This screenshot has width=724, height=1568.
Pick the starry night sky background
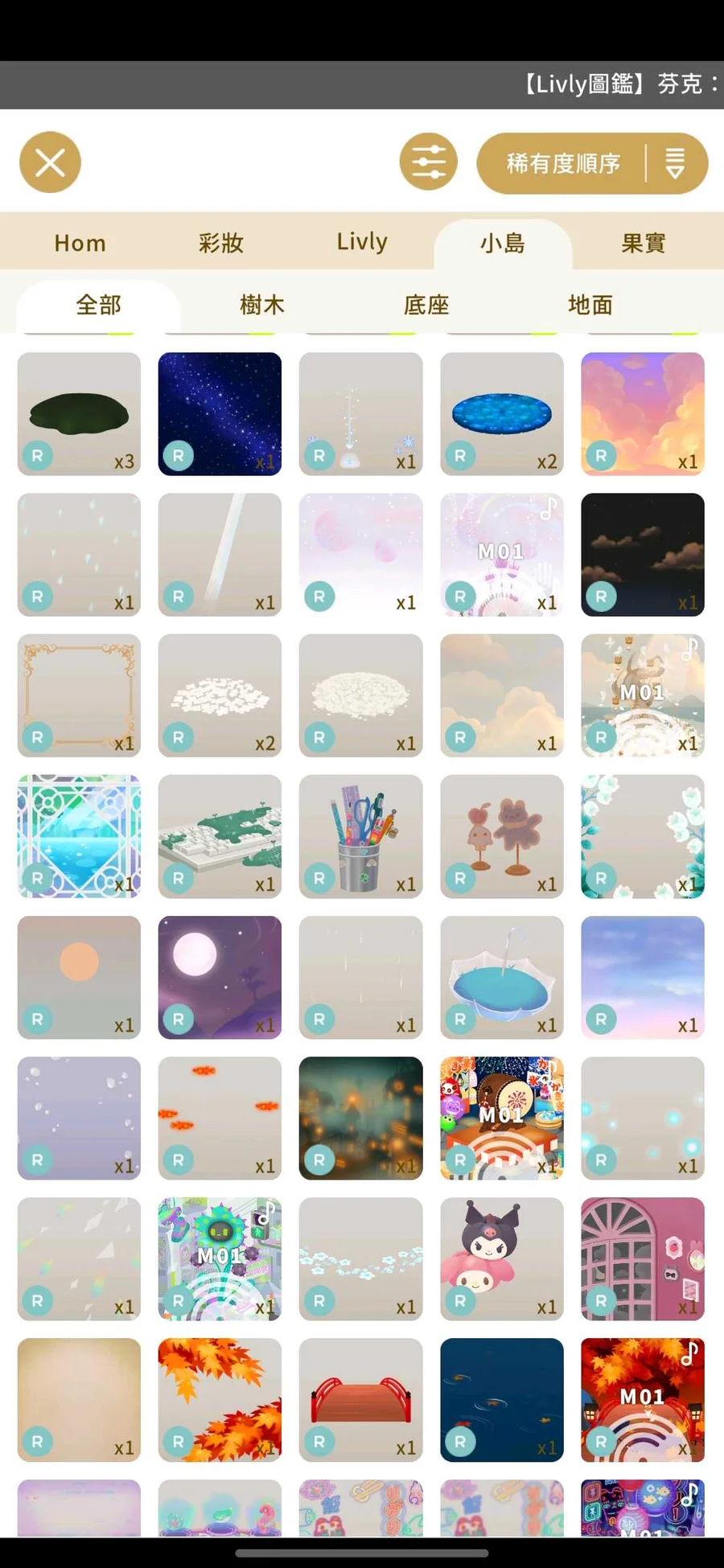220,414
